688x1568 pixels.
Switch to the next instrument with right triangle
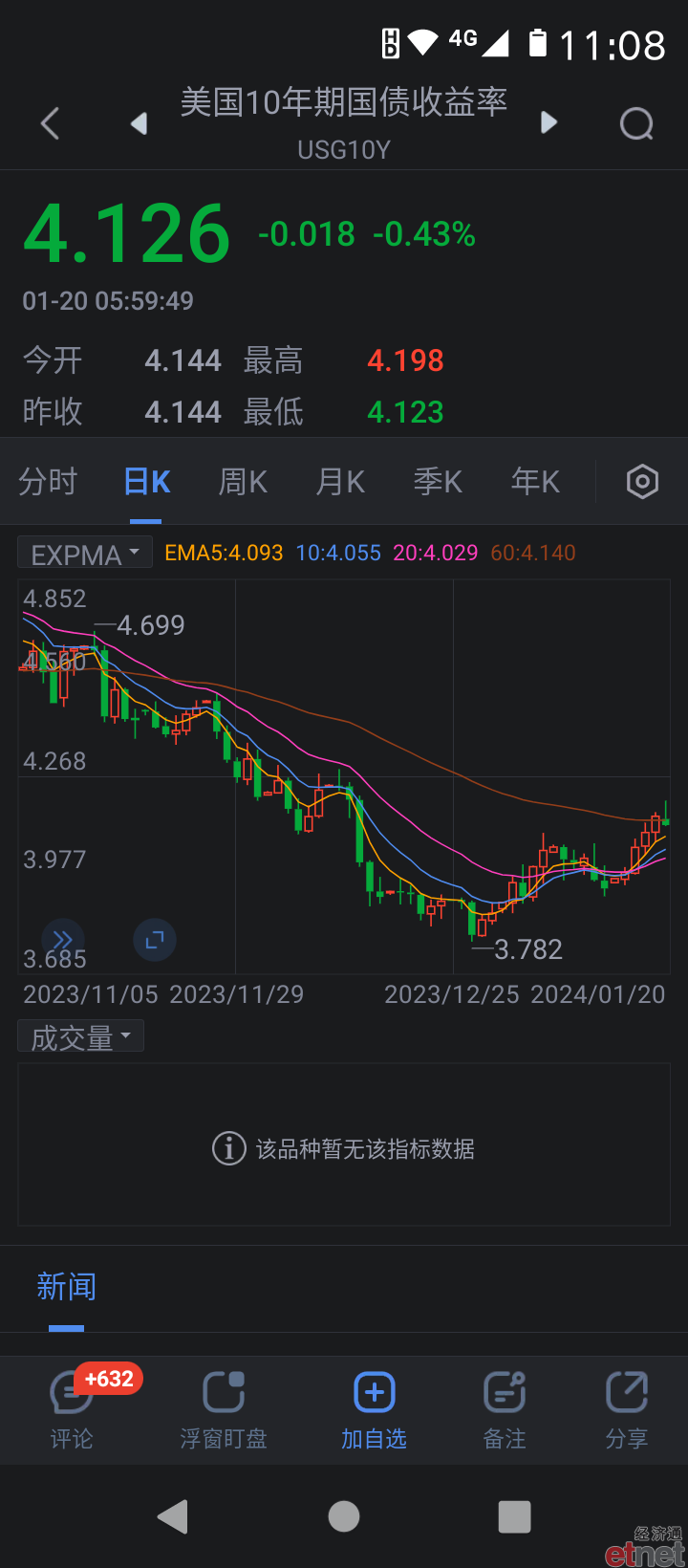548,122
